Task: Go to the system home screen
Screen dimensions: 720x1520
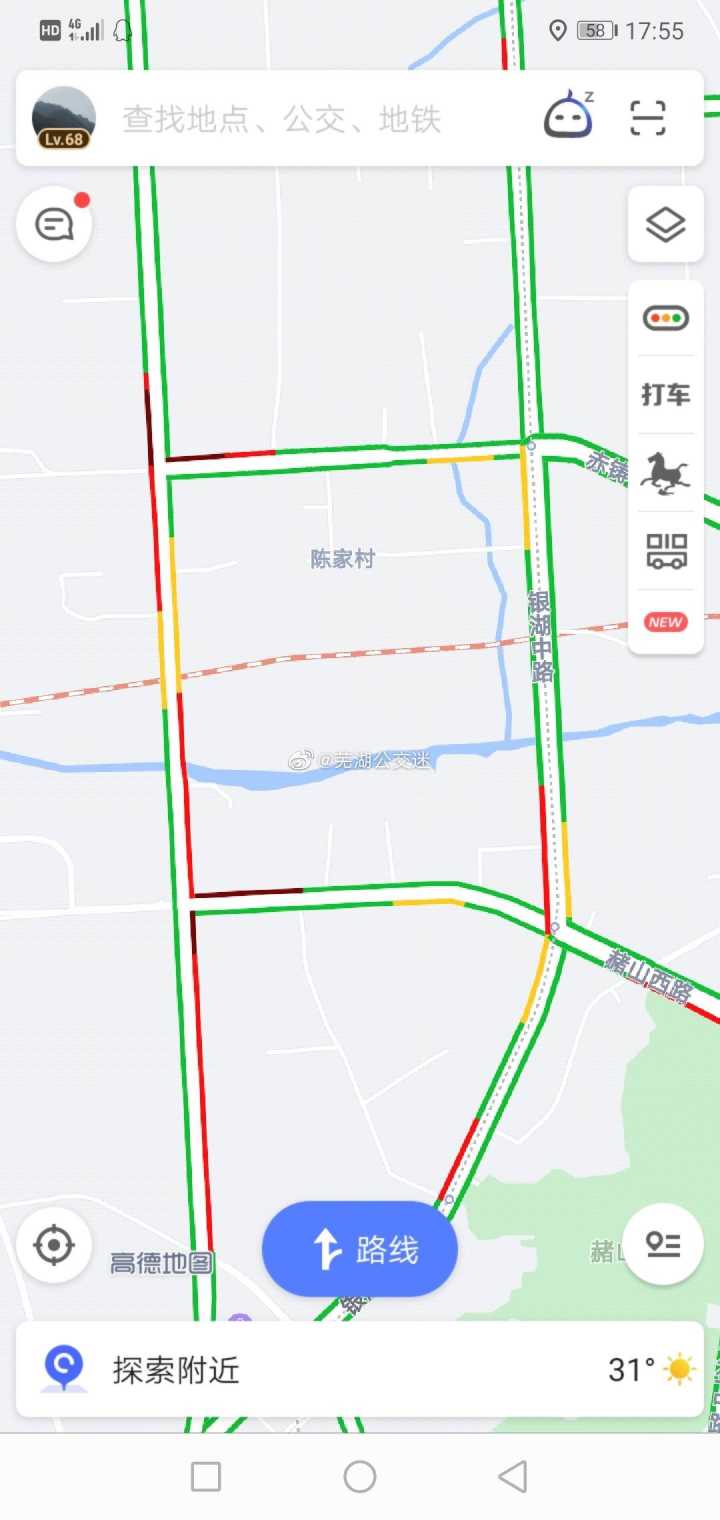Action: tap(360, 1476)
